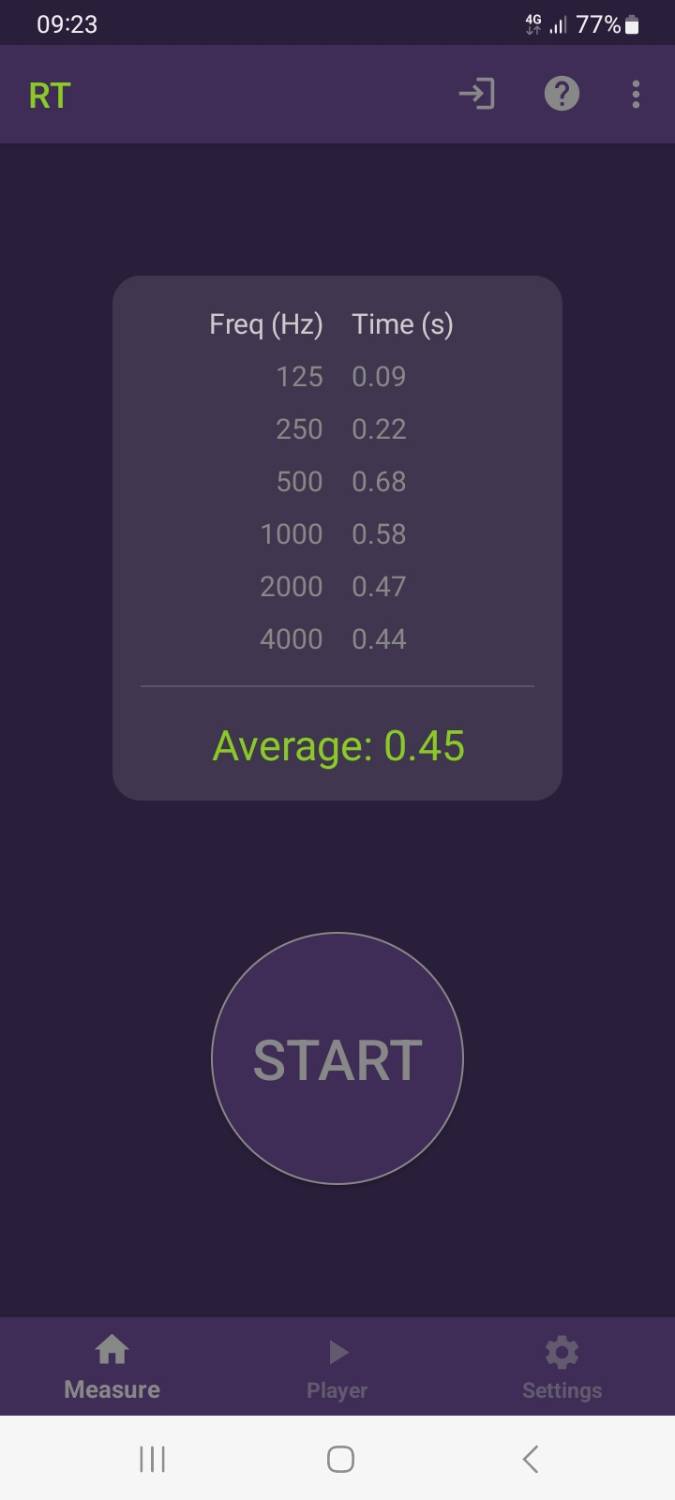Go to the Settings tab
675x1500 pixels.
pos(561,1367)
